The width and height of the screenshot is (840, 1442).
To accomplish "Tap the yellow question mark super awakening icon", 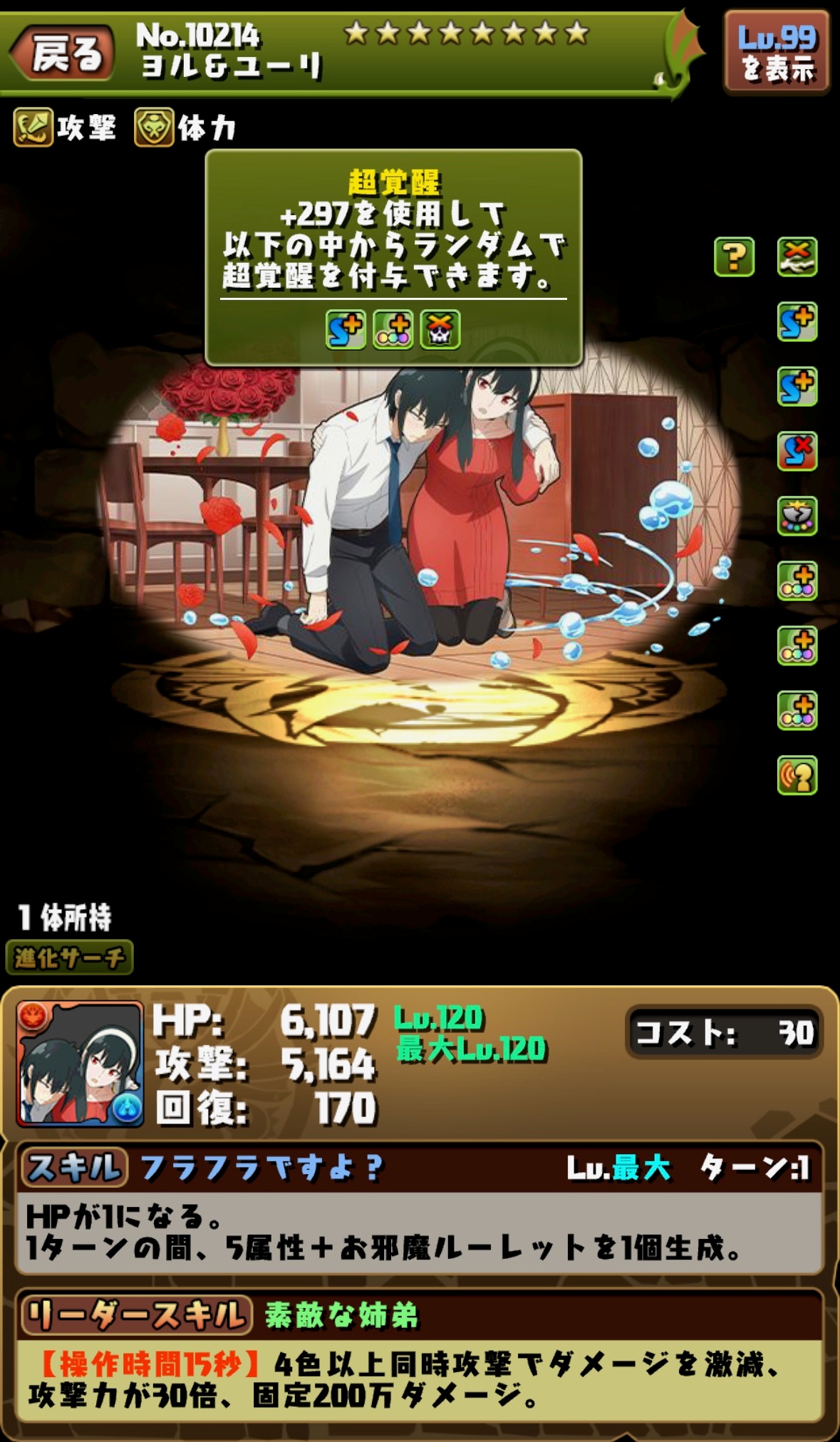I will 734,256.
